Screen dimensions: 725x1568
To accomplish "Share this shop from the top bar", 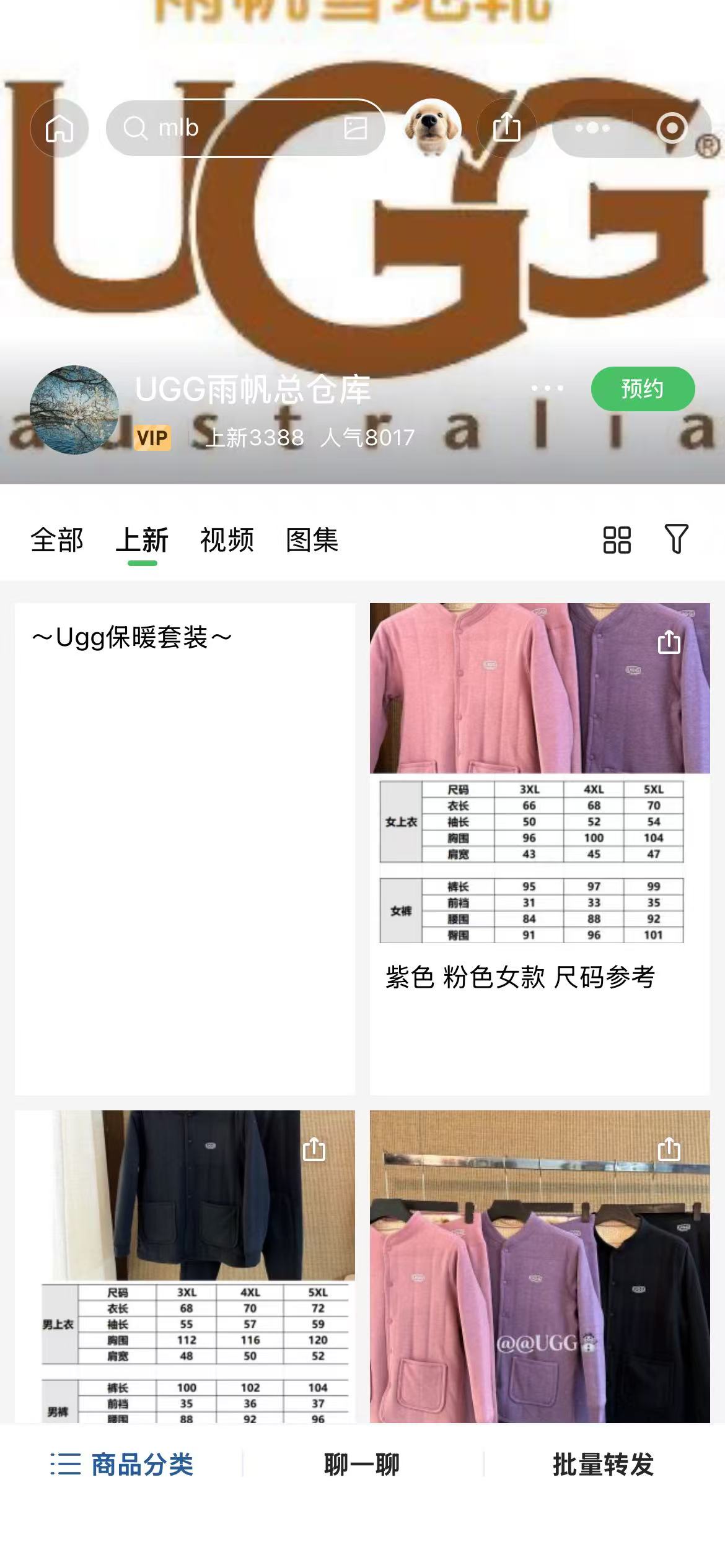I will click(506, 128).
